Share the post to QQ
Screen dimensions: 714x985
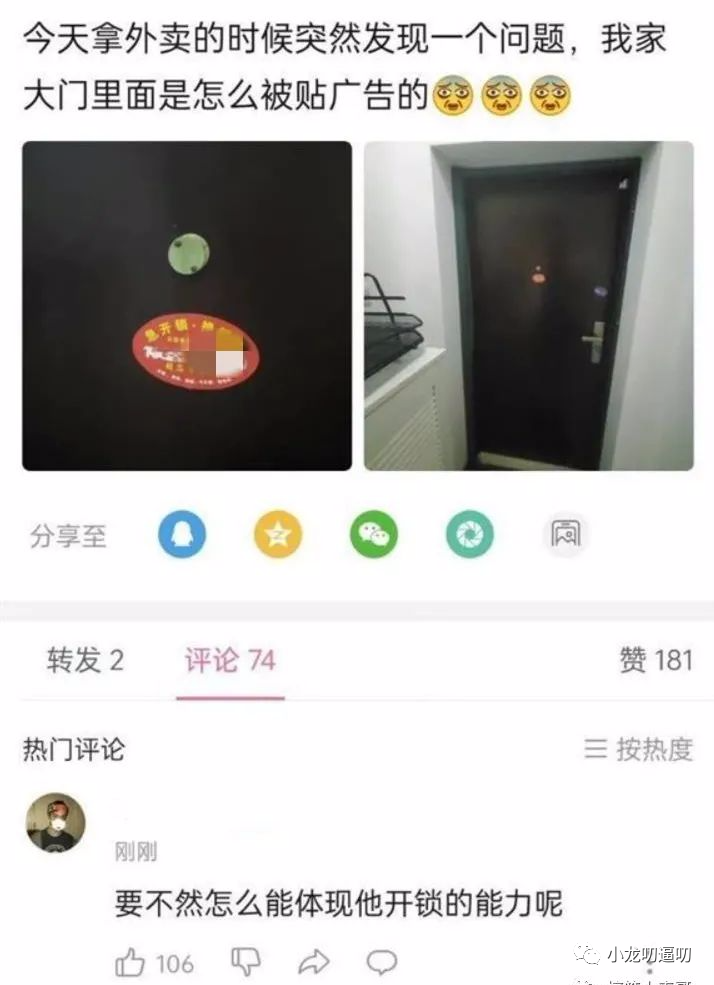[182, 535]
